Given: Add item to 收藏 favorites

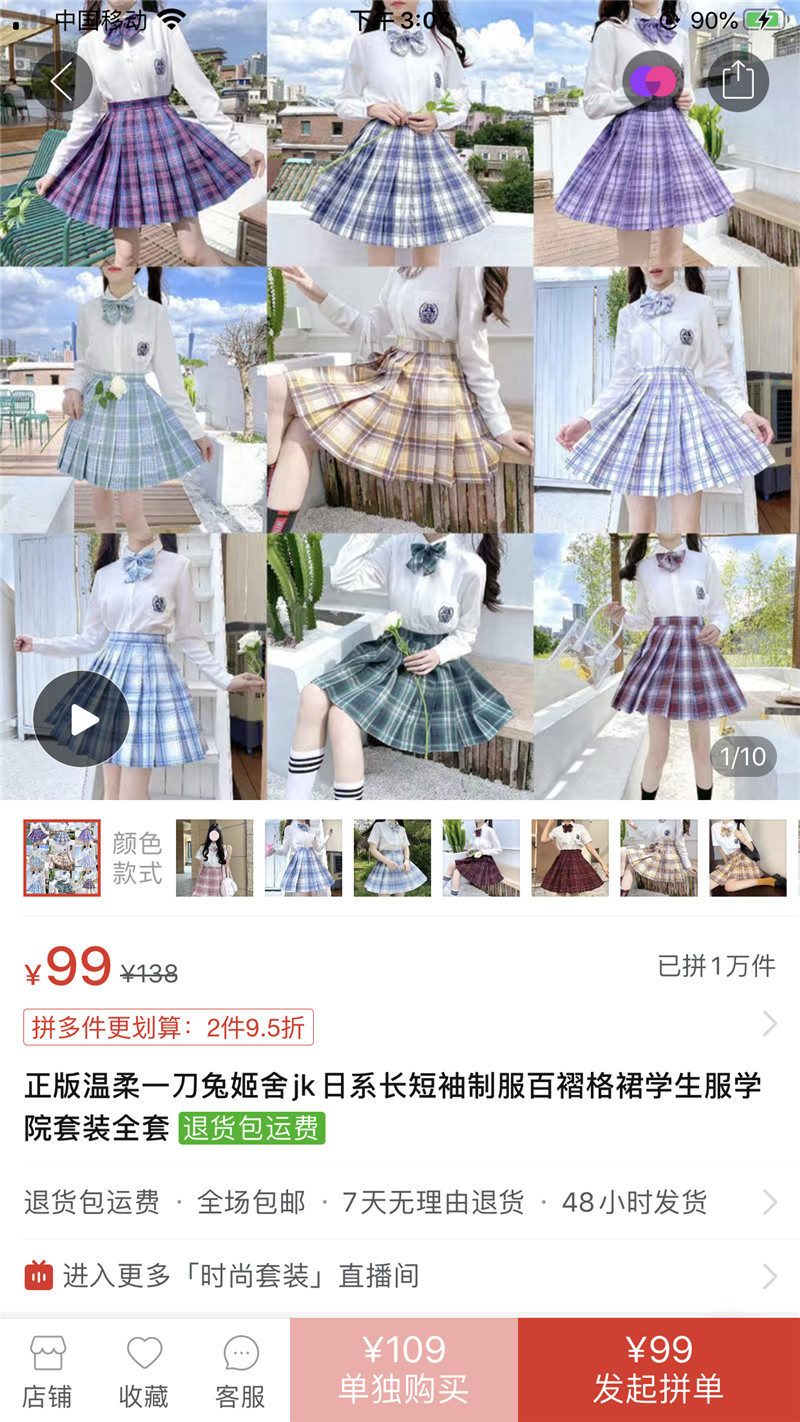Looking at the screenshot, I should [143, 1371].
